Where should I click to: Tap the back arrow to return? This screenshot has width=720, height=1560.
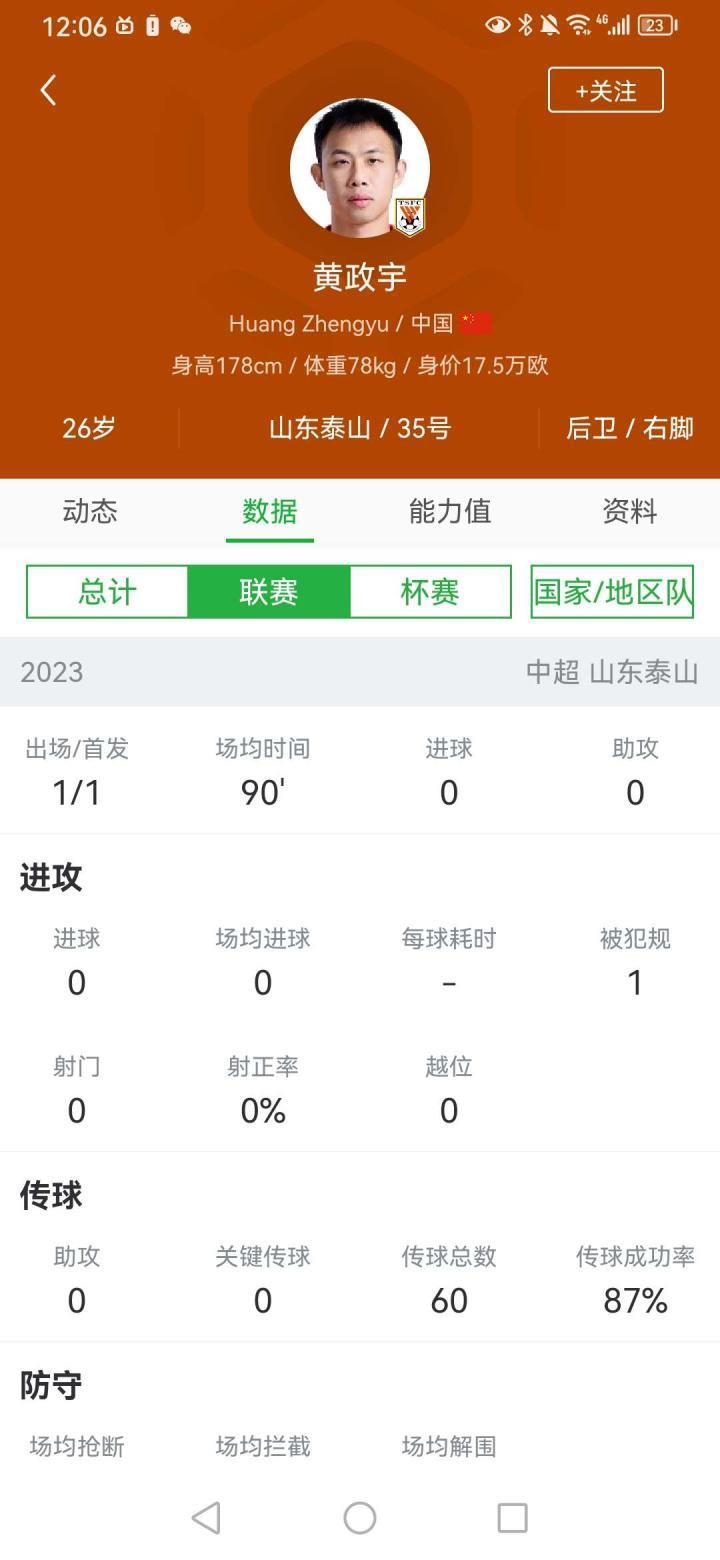click(47, 89)
